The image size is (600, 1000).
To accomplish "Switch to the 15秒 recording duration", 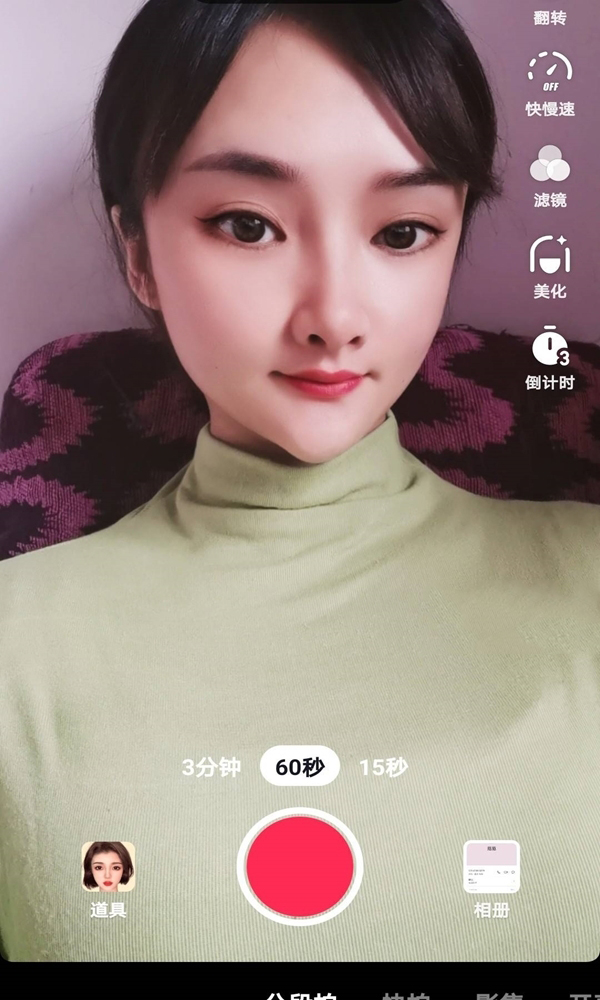I will (384, 767).
